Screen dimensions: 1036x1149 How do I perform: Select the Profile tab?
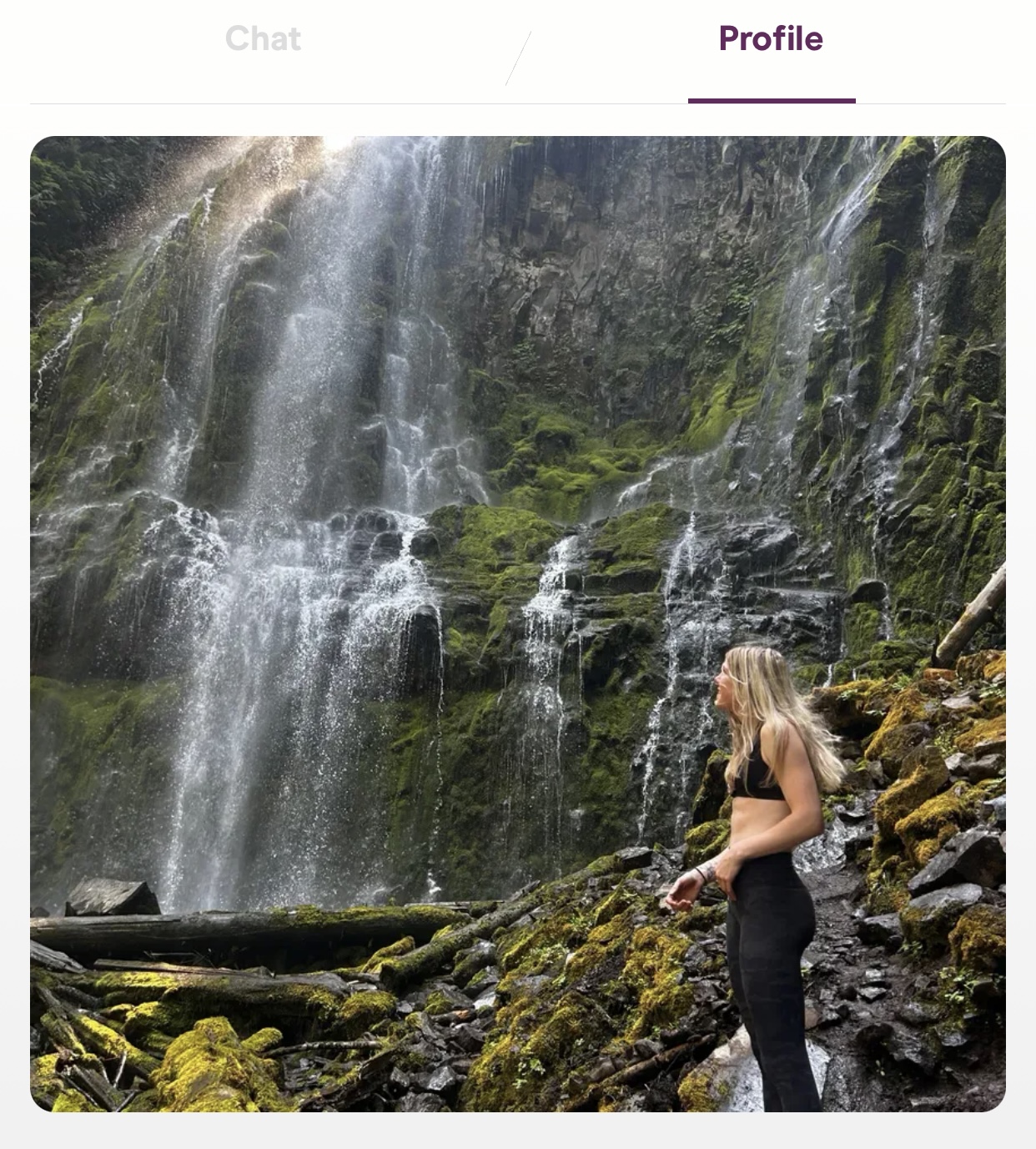click(x=771, y=39)
